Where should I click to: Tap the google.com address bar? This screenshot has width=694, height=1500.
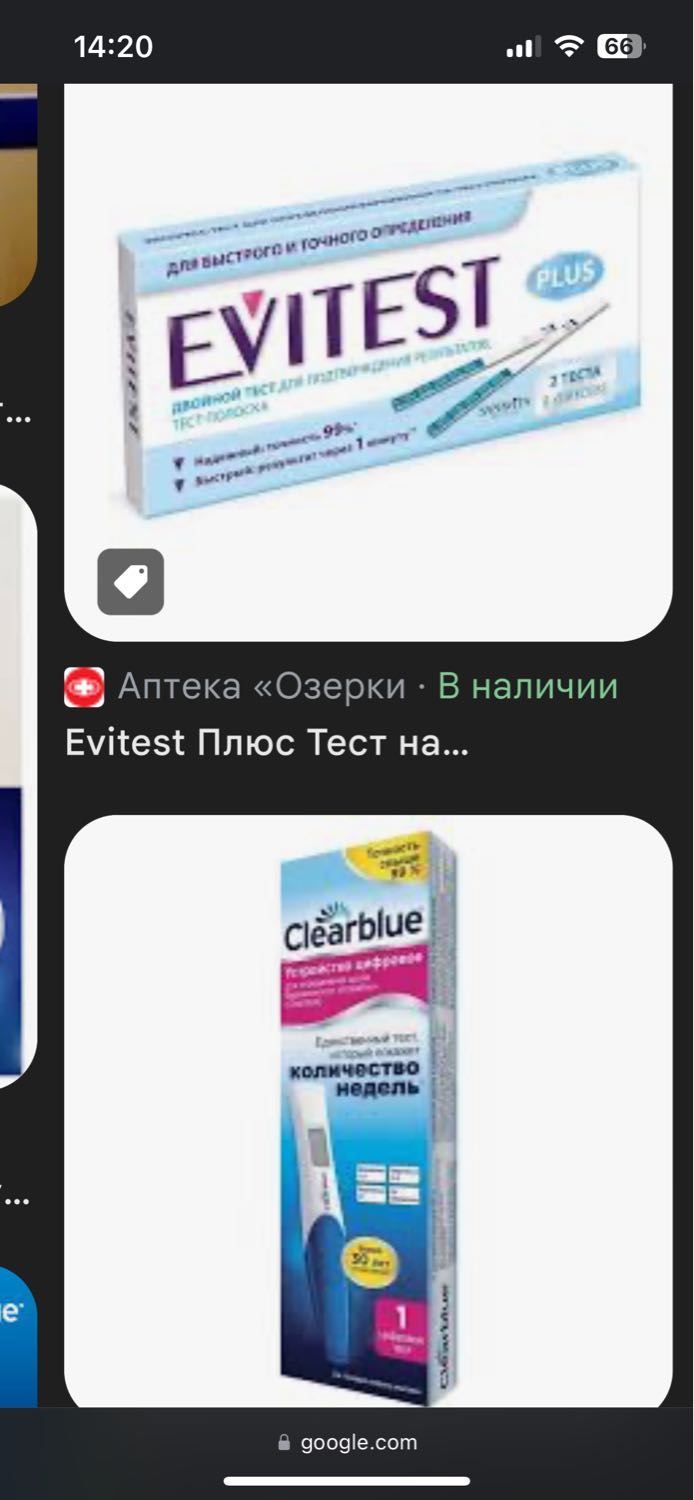pos(347,1442)
